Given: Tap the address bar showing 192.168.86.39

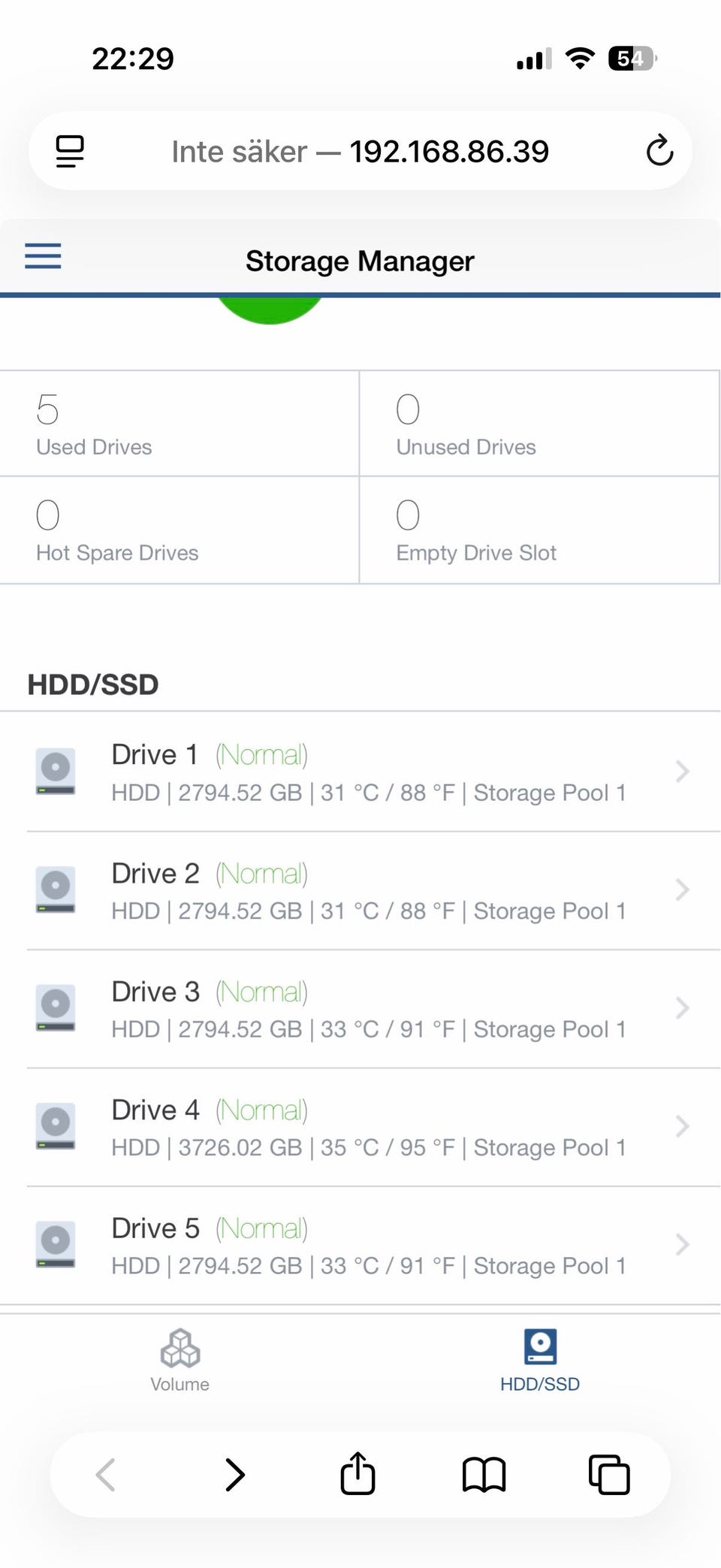Looking at the screenshot, I should tap(360, 151).
